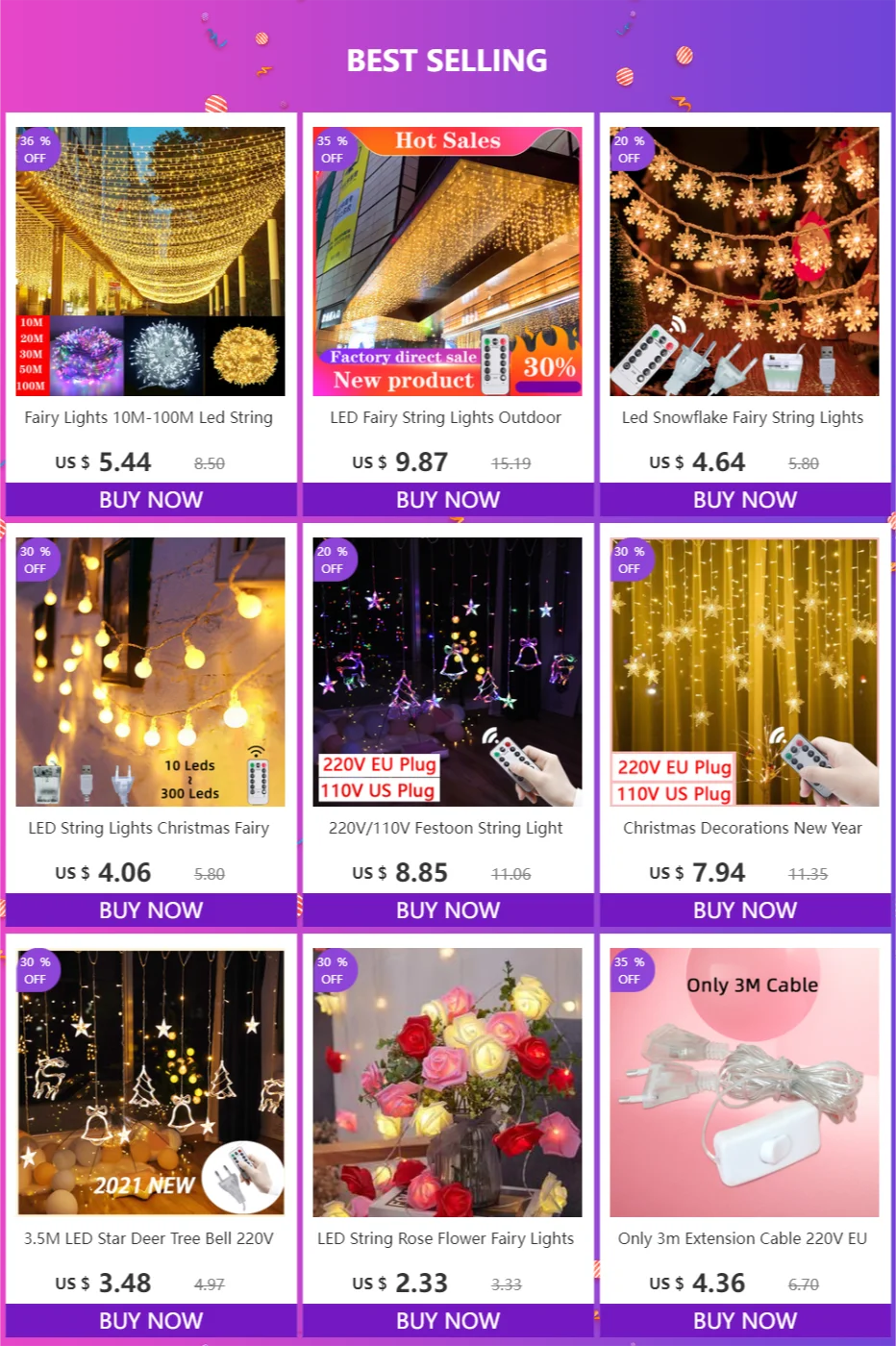
Task: Open LED String Lights Christmas Fairy product
Action: pyautogui.click(x=150, y=672)
